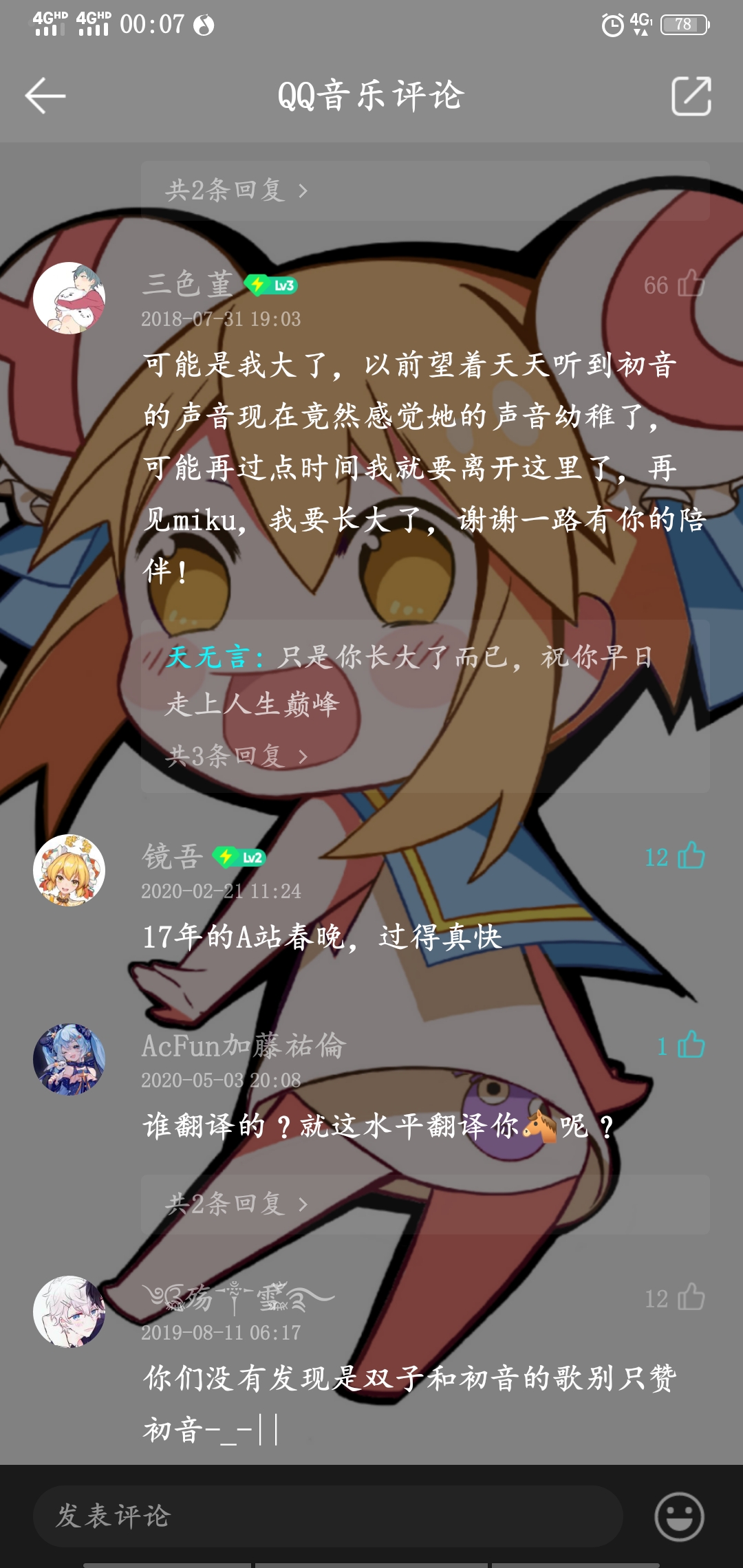Open the emoji picker button

[679, 1516]
